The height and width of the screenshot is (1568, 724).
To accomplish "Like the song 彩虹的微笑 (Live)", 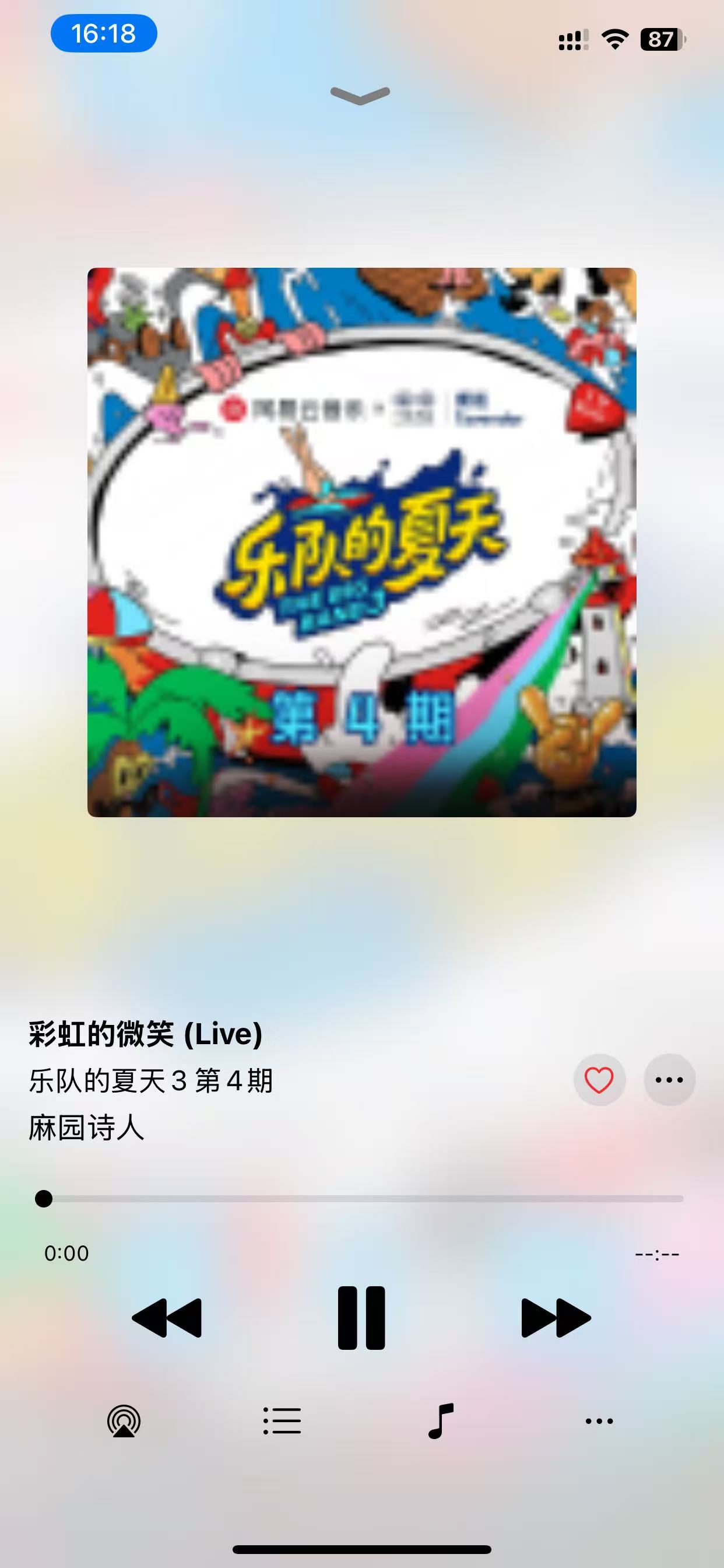I will click(599, 1080).
